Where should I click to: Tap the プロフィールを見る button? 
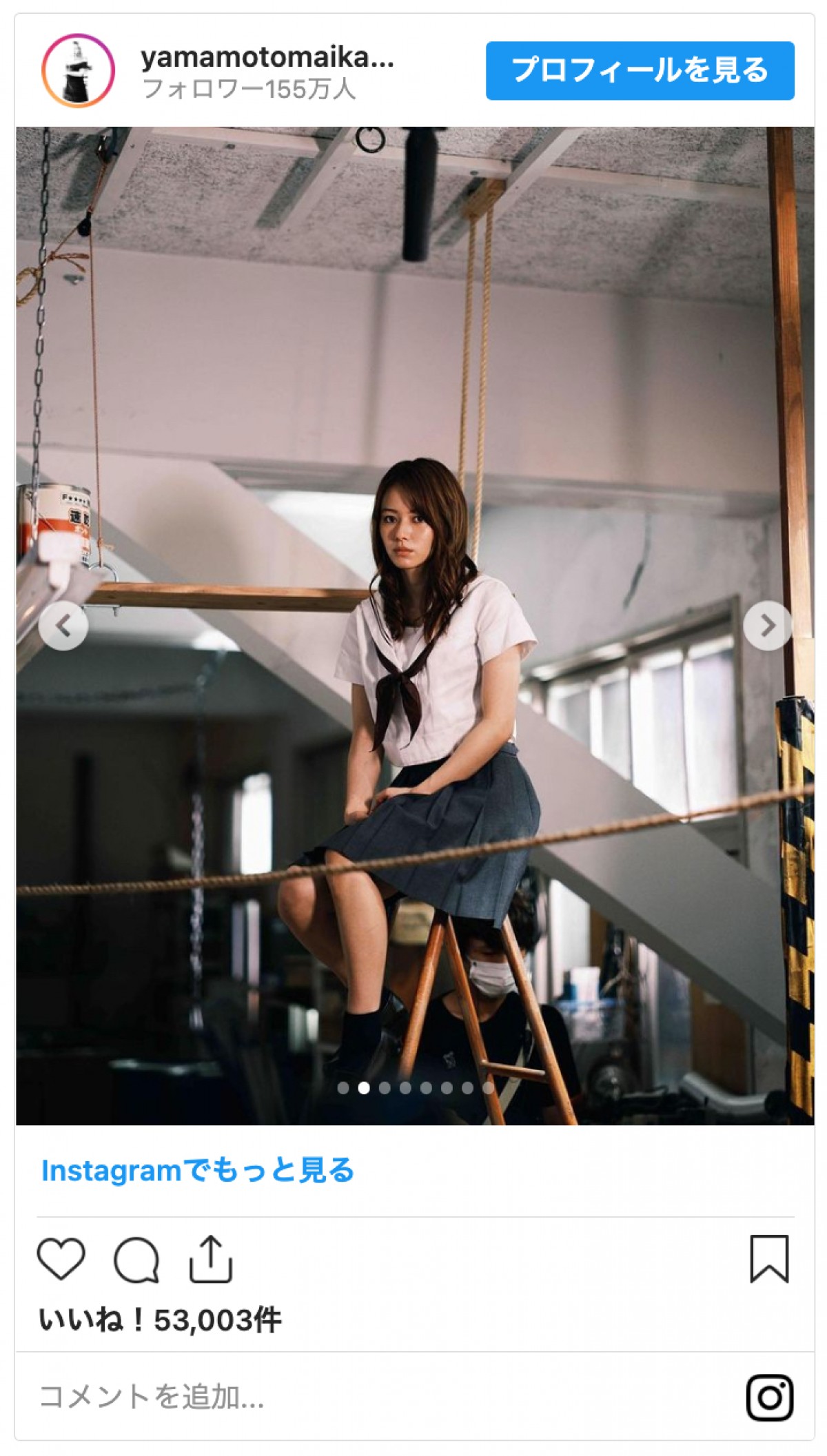(640, 70)
